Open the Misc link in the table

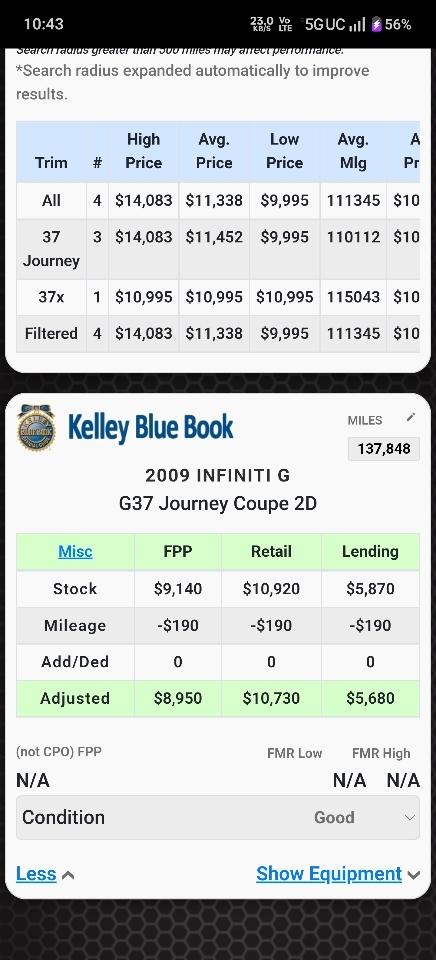[75, 551]
